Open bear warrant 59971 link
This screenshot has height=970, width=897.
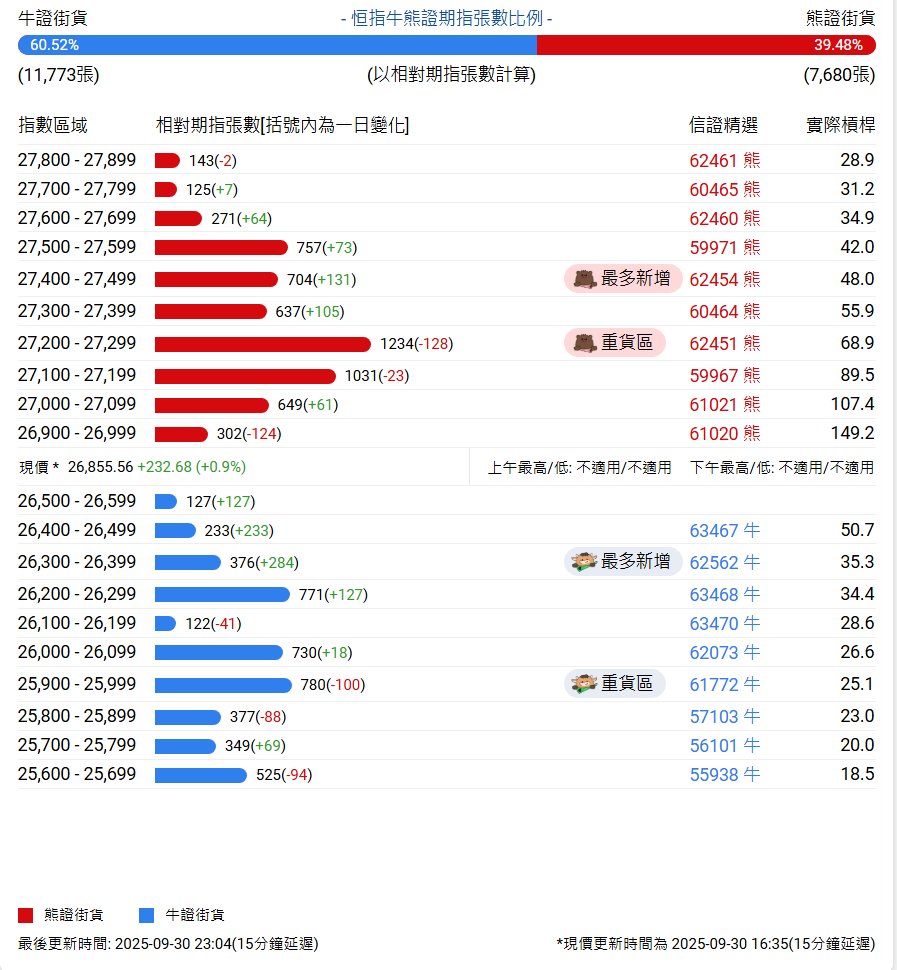pyautogui.click(x=724, y=247)
